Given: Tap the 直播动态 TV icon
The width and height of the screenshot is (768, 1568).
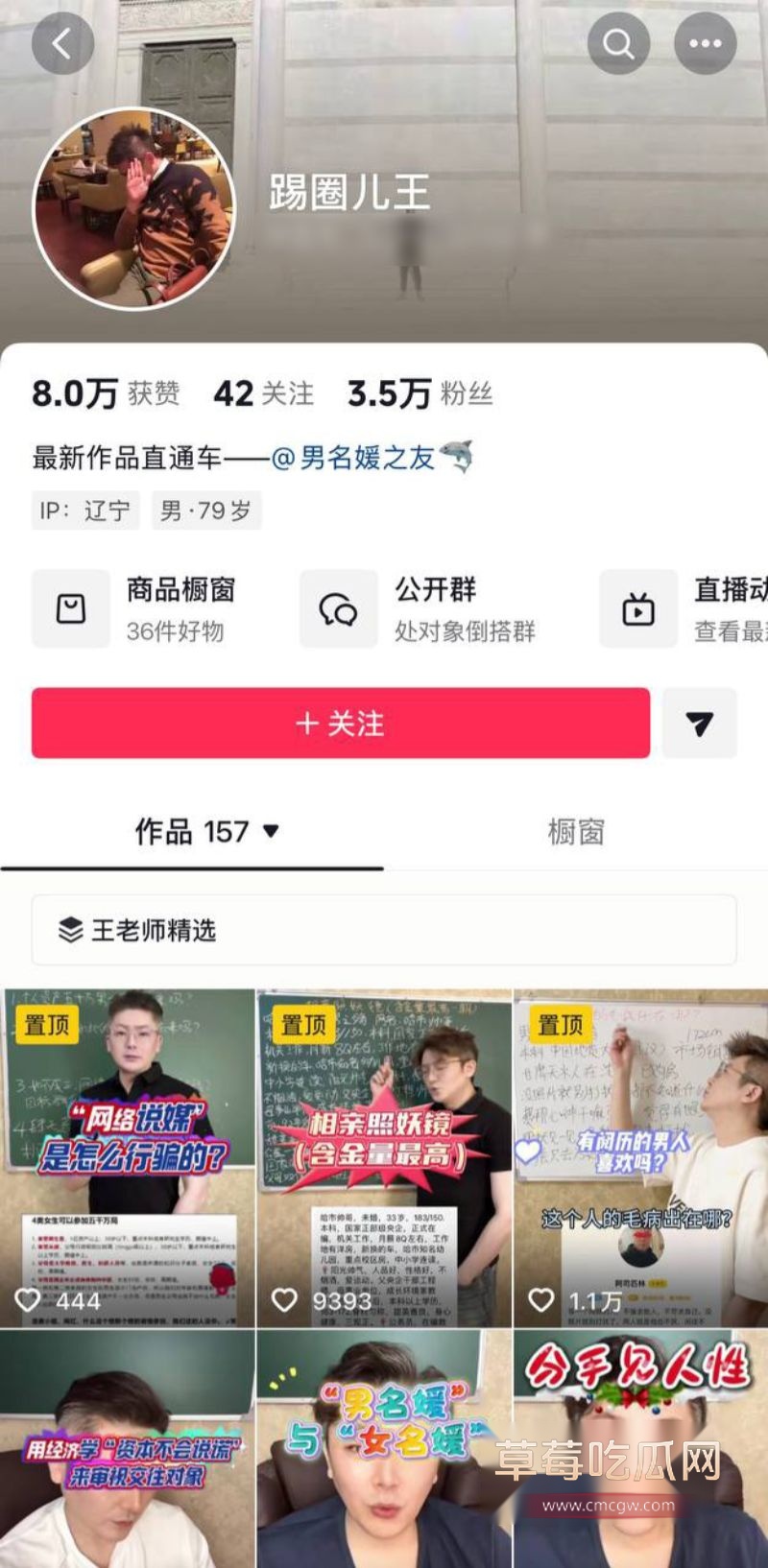Looking at the screenshot, I should click(x=638, y=608).
